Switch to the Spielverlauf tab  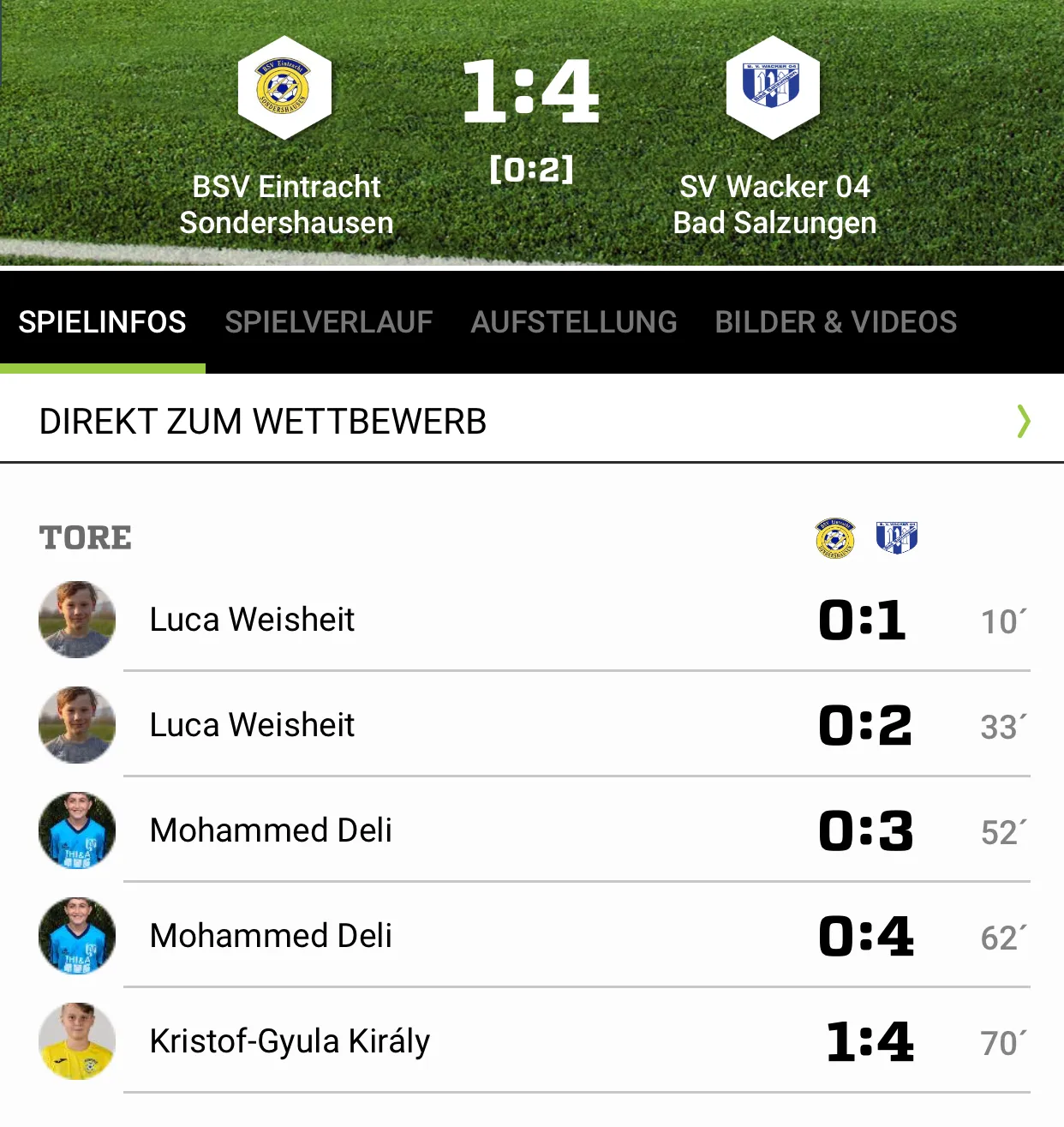[x=328, y=322]
